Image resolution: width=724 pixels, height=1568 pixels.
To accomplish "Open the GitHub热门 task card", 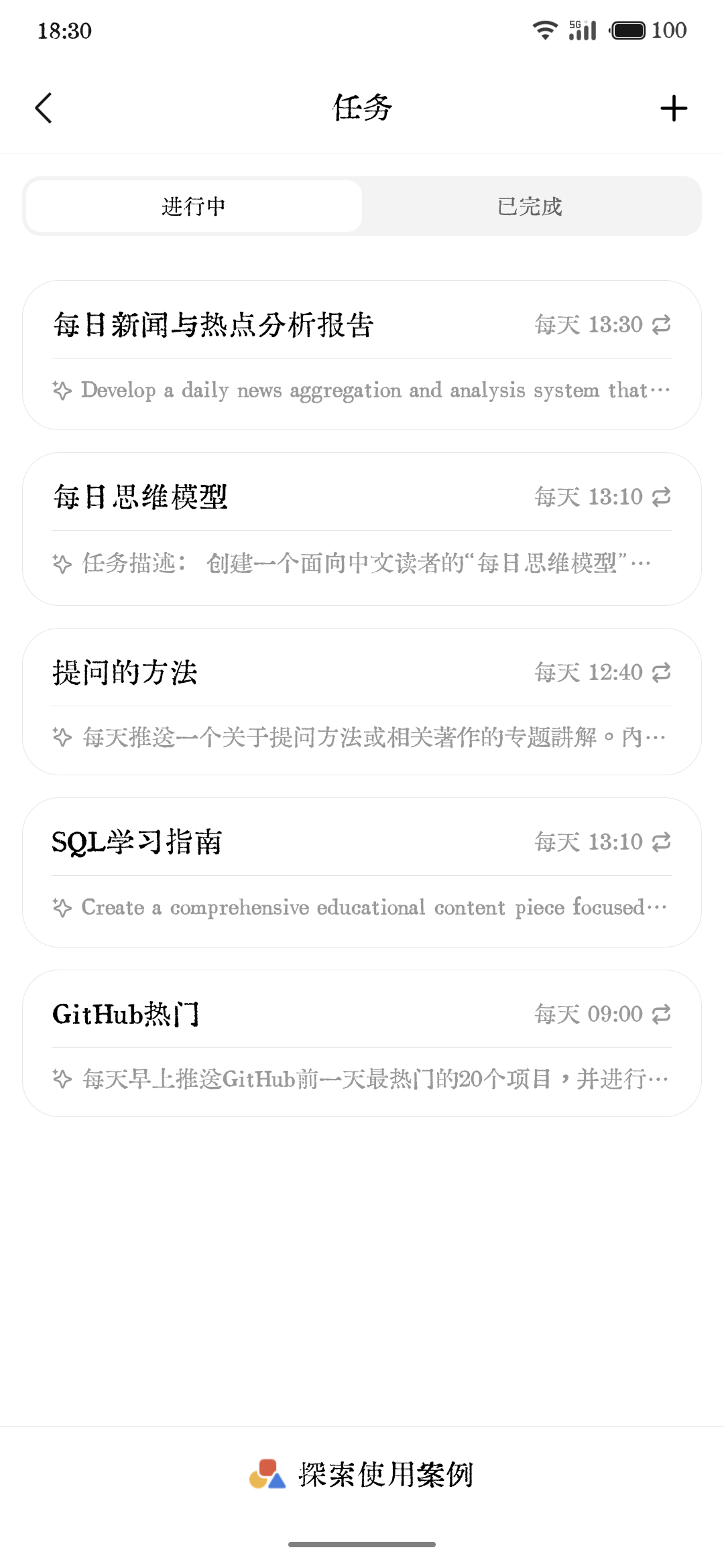I will tap(362, 1043).
